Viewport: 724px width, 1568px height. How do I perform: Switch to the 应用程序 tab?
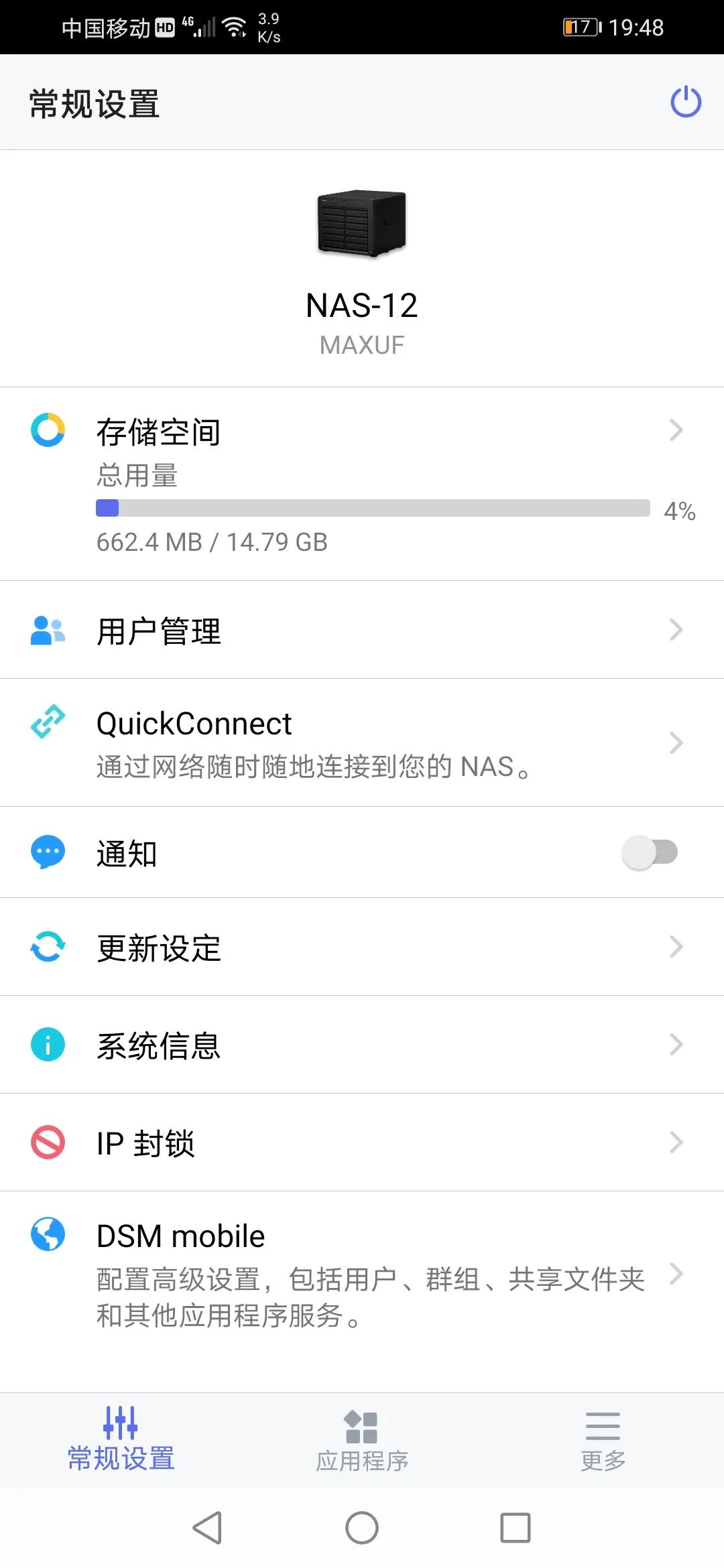point(362,1441)
